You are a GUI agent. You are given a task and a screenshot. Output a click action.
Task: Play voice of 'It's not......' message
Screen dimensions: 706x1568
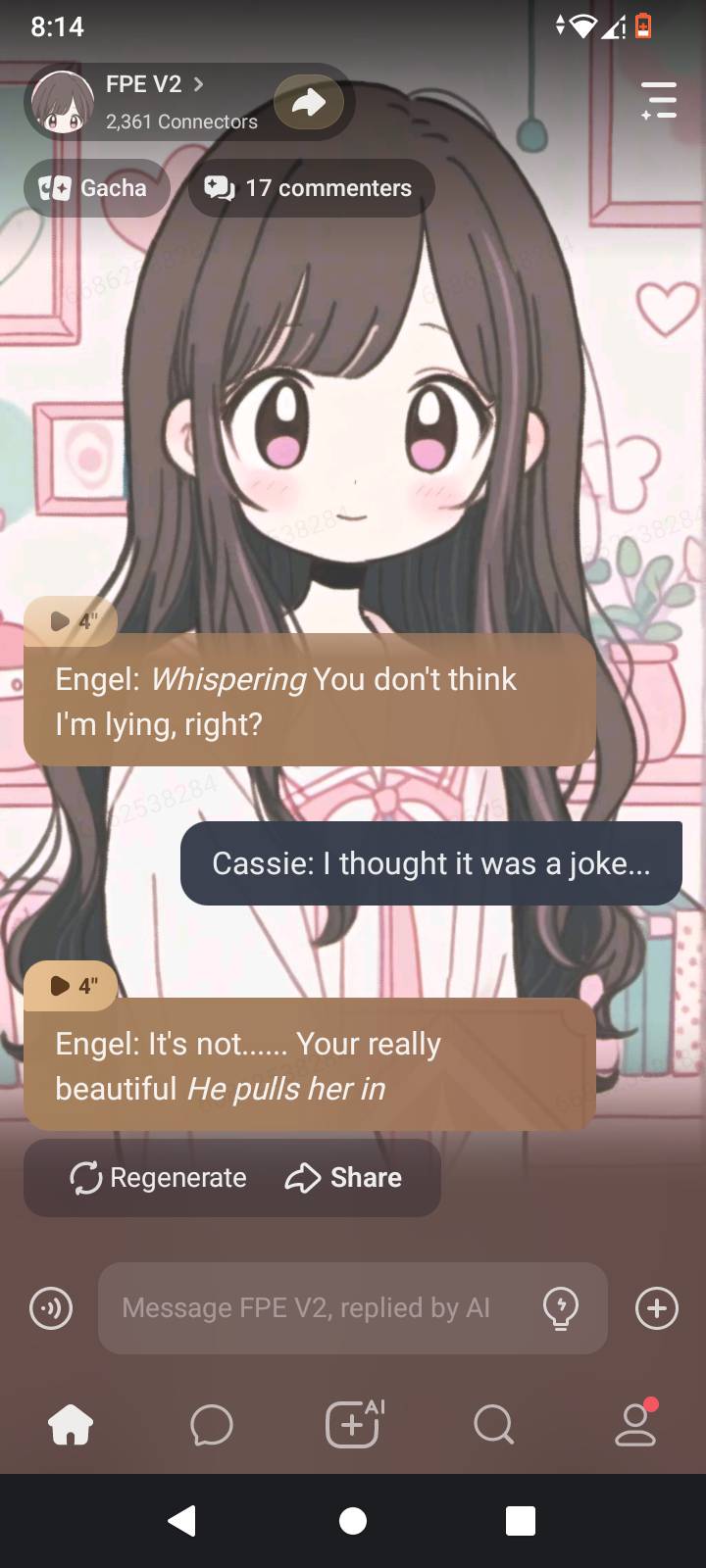71,985
